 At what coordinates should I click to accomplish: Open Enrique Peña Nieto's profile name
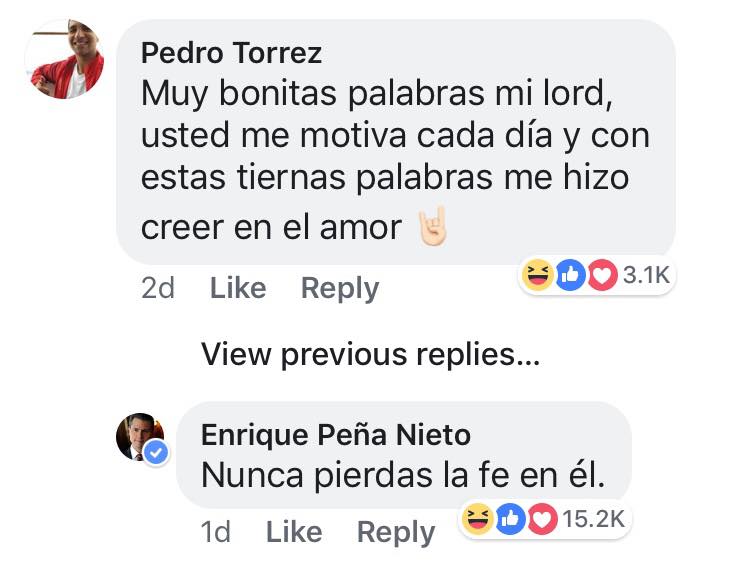[336, 434]
